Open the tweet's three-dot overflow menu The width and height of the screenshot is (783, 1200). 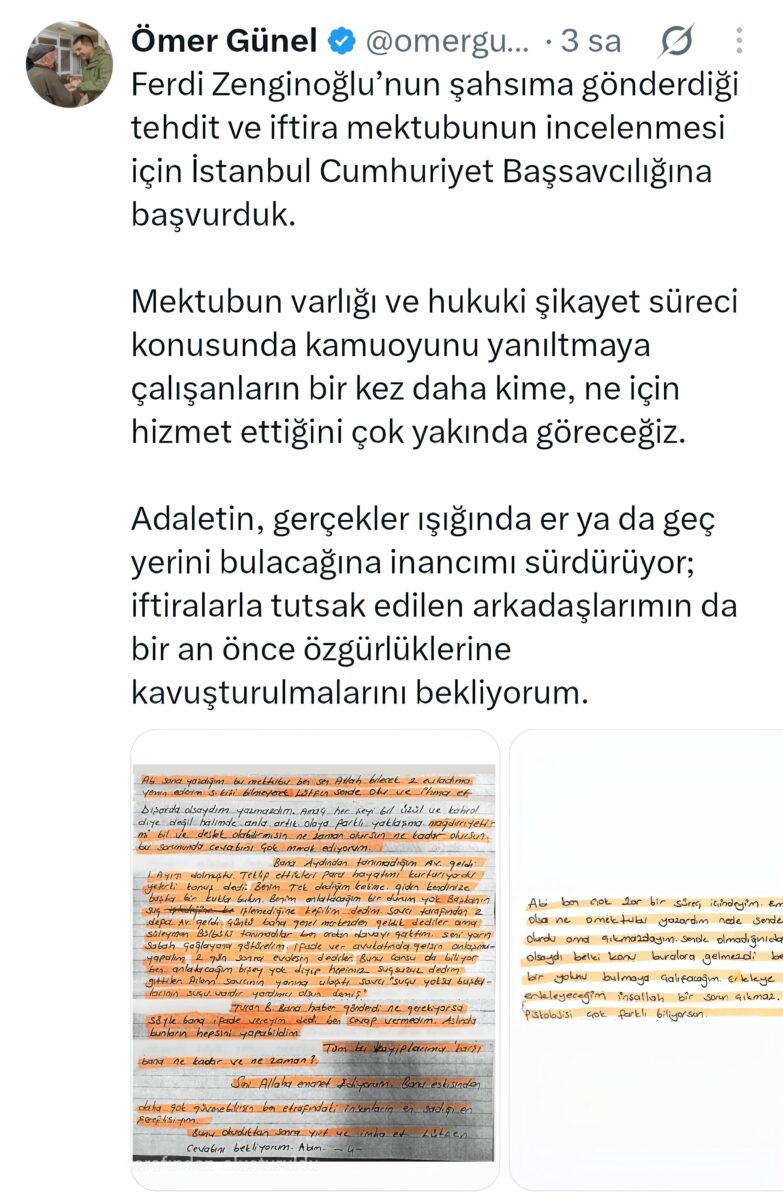(x=739, y=41)
